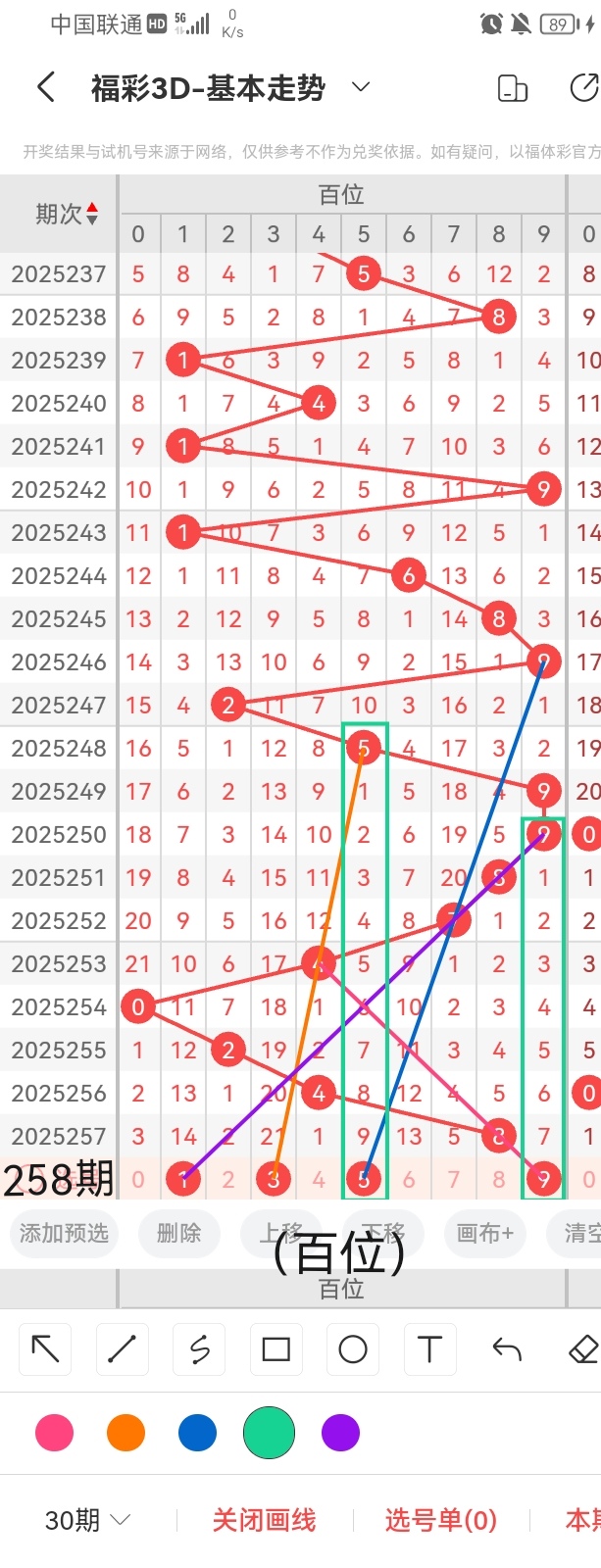Sort by 期次 column header
The image size is (601, 1568).
(x=66, y=214)
